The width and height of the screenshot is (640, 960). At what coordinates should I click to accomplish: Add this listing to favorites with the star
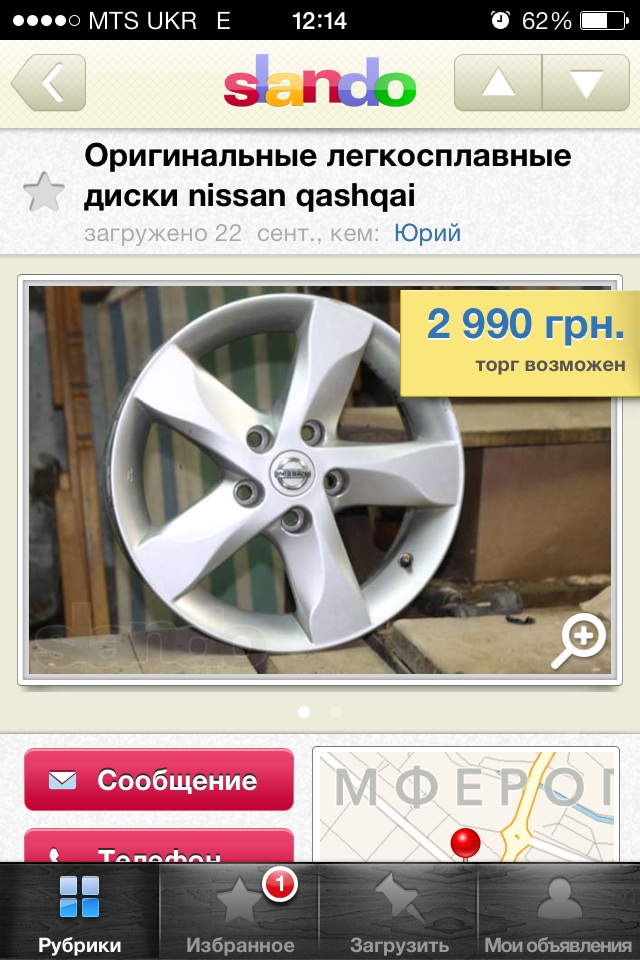point(43,192)
